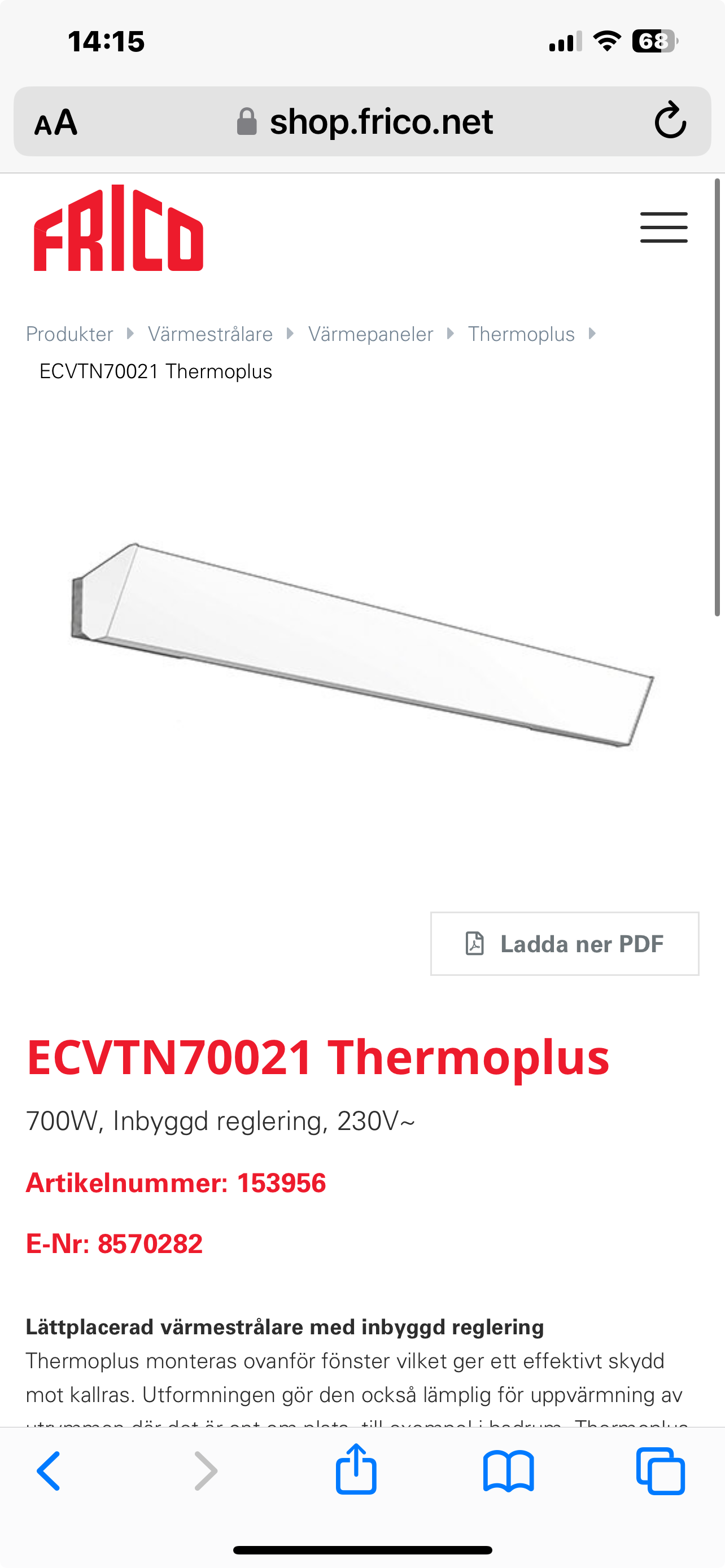Open the Thermoplus breadcrumb link

click(x=521, y=334)
